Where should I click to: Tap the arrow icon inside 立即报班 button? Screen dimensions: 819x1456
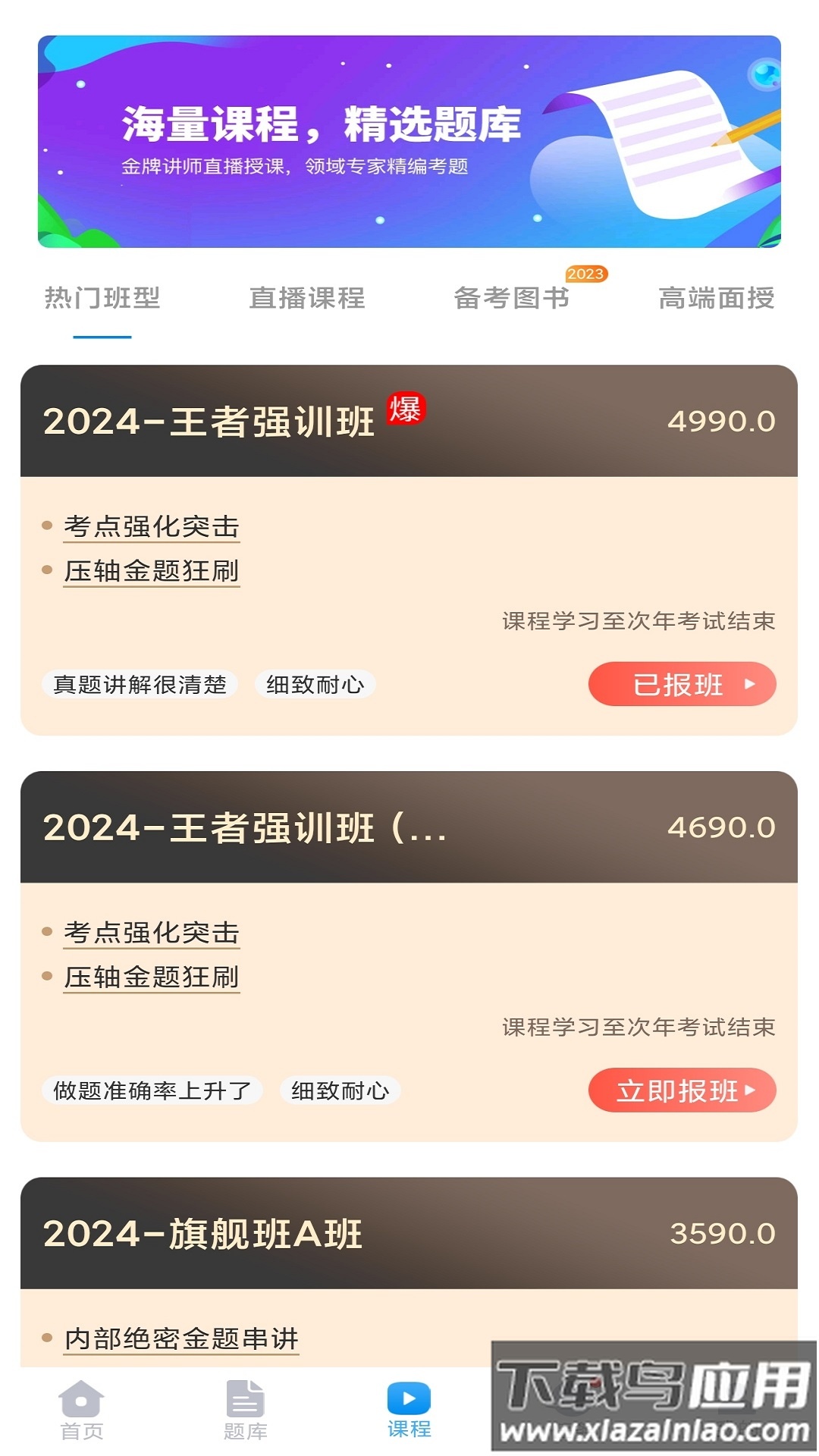pos(751,1090)
